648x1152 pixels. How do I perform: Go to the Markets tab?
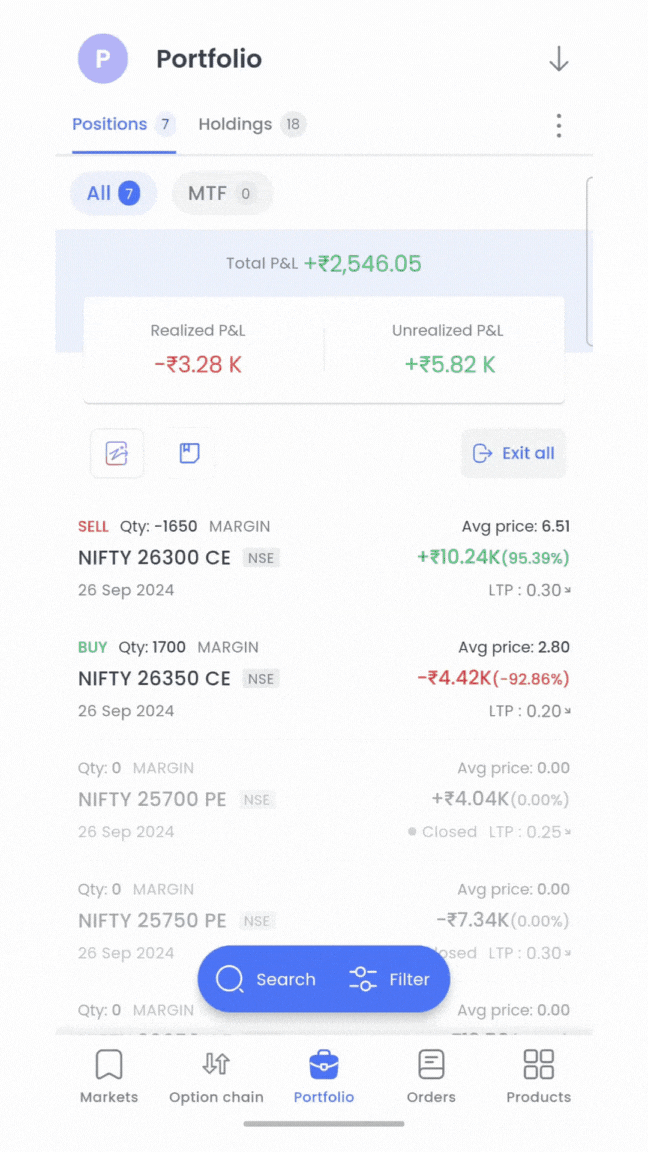click(109, 1076)
